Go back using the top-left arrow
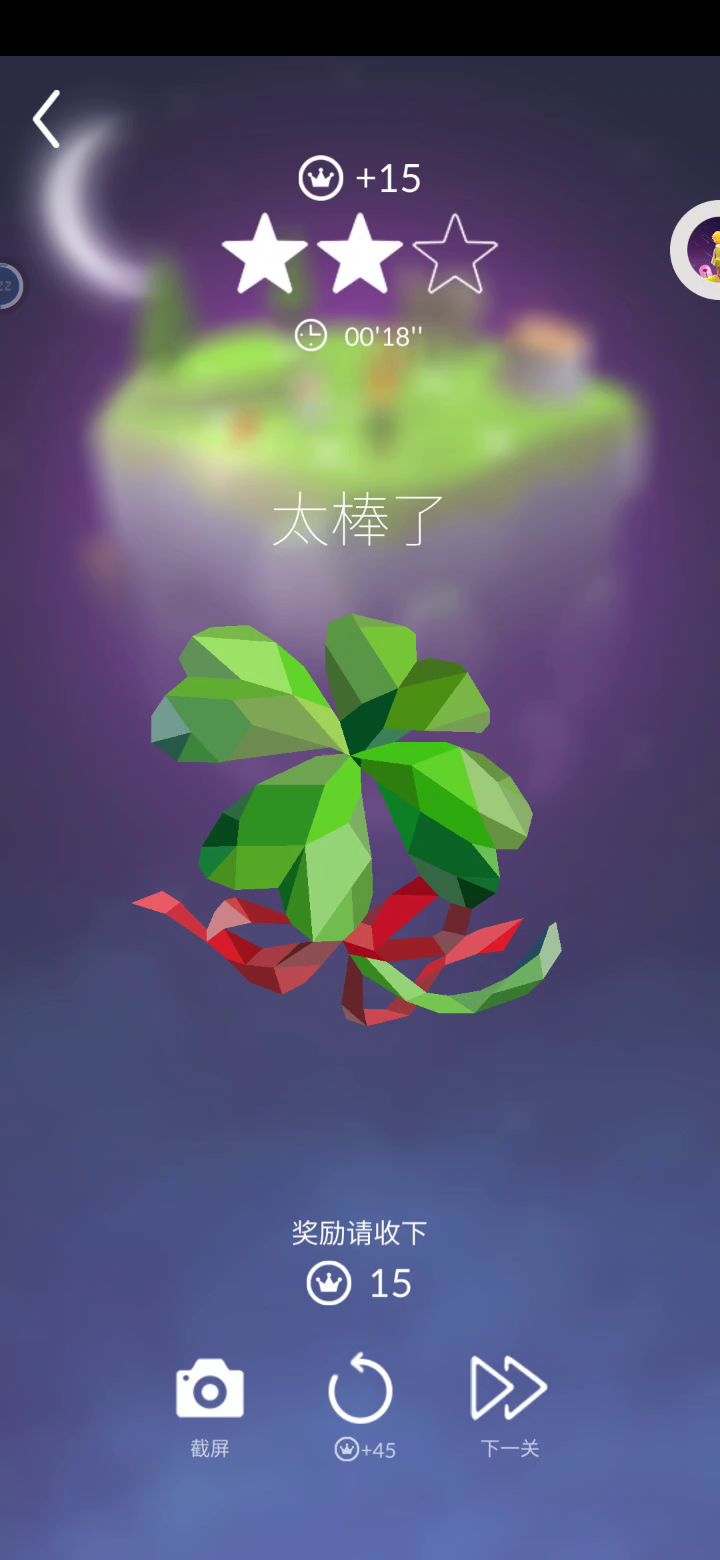720x1560 pixels. pyautogui.click(x=46, y=119)
